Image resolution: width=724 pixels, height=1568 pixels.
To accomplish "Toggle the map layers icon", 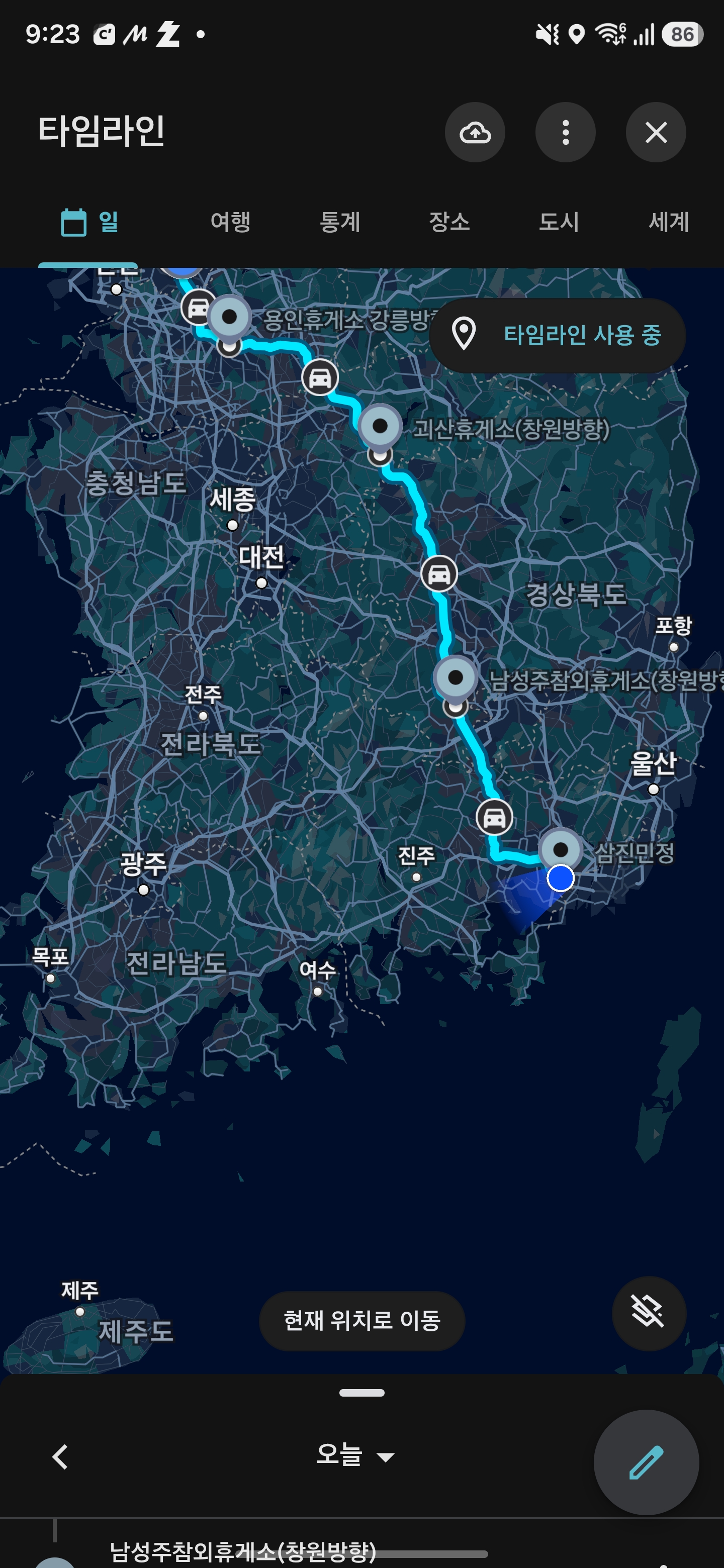I will tap(649, 1313).
